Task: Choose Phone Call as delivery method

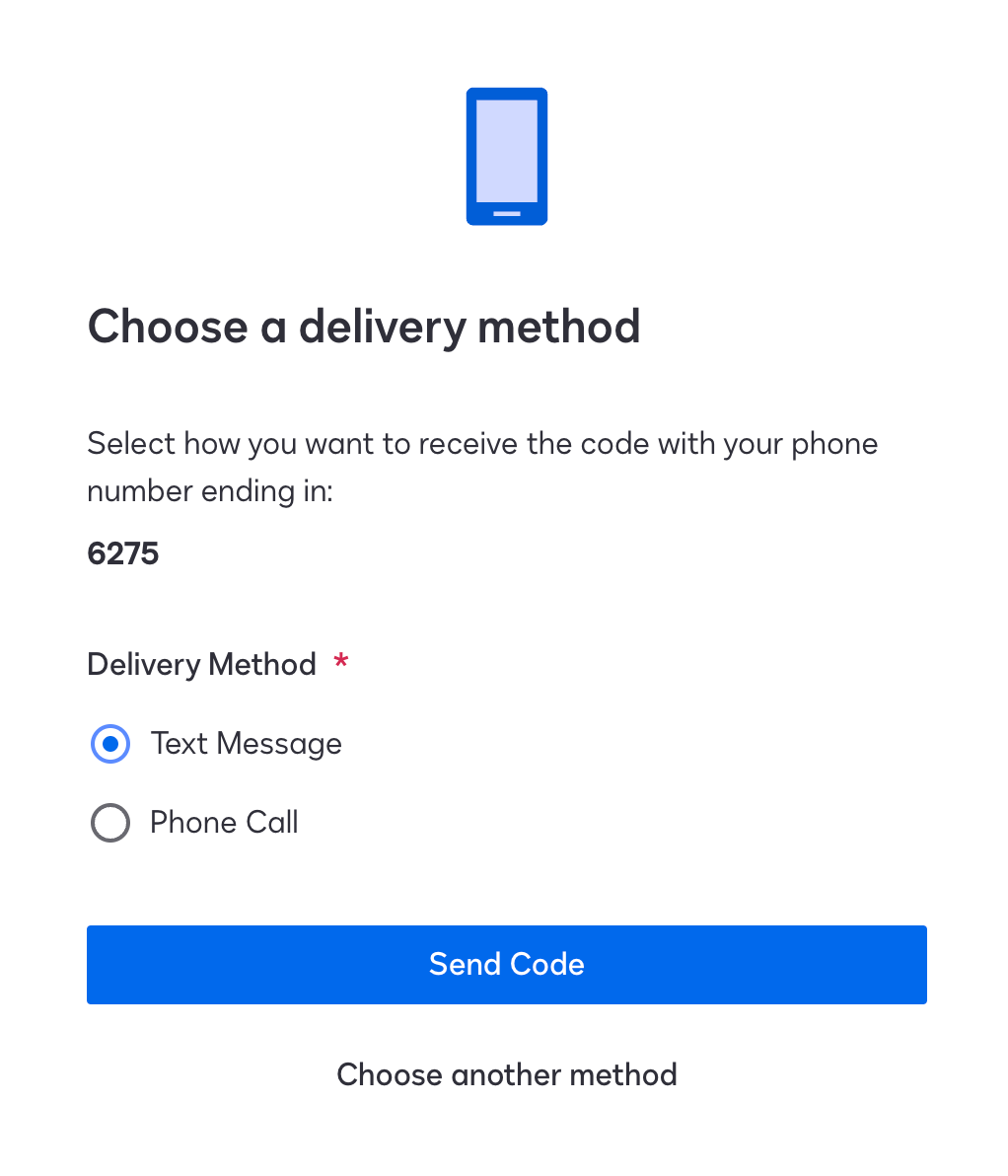Action: pyautogui.click(x=110, y=823)
